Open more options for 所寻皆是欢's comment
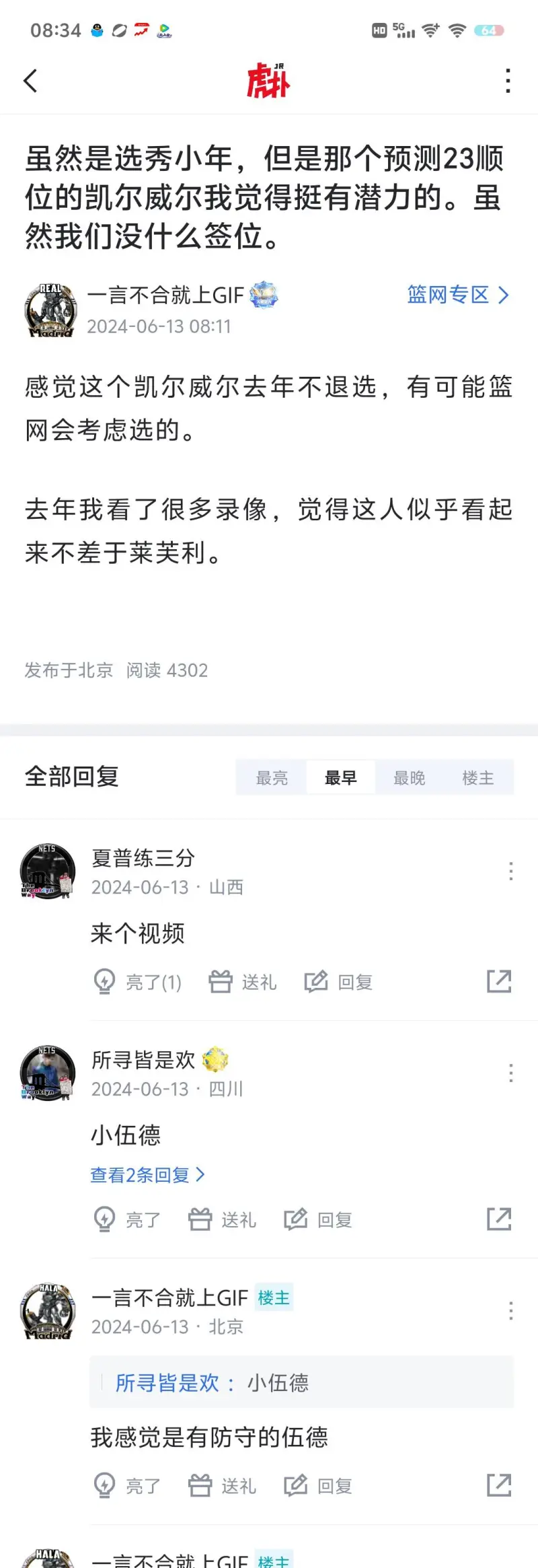This screenshot has width=538, height=1568. pos(511,1073)
